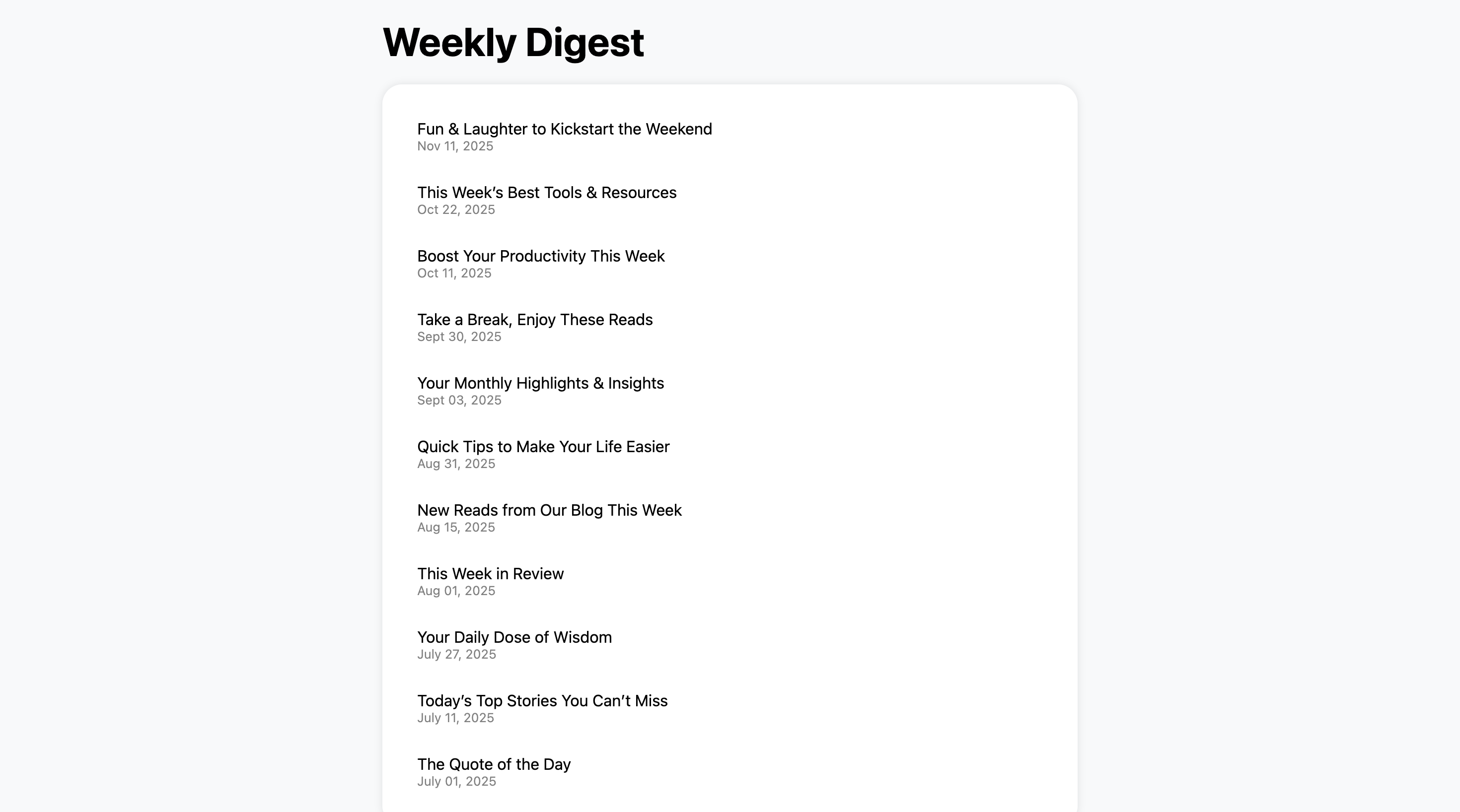1460x812 pixels.
Task: View Take a Break, Enjoy These Reads
Action: [534, 320]
